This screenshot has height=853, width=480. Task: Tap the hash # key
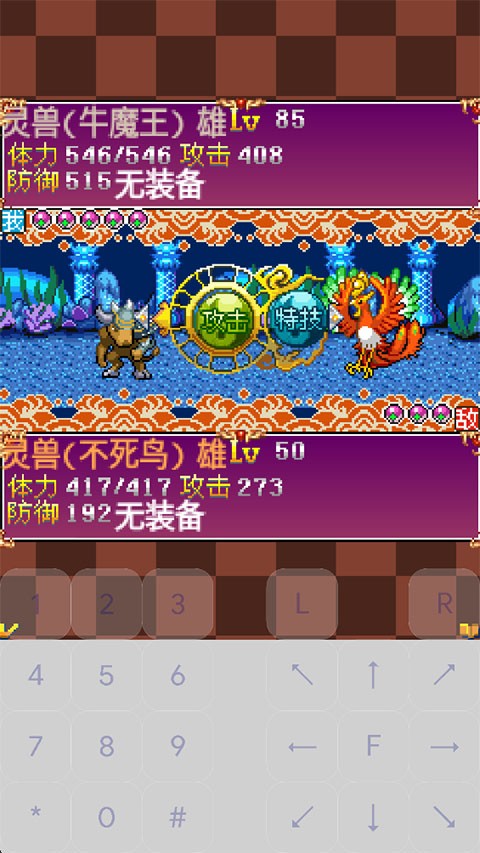click(178, 817)
